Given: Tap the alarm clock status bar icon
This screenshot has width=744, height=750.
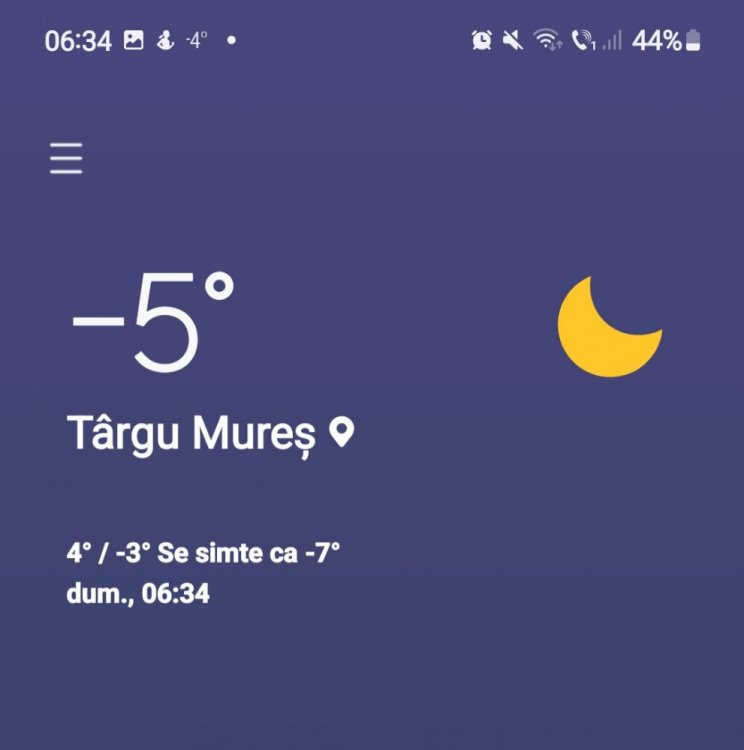Looking at the screenshot, I should [481, 40].
